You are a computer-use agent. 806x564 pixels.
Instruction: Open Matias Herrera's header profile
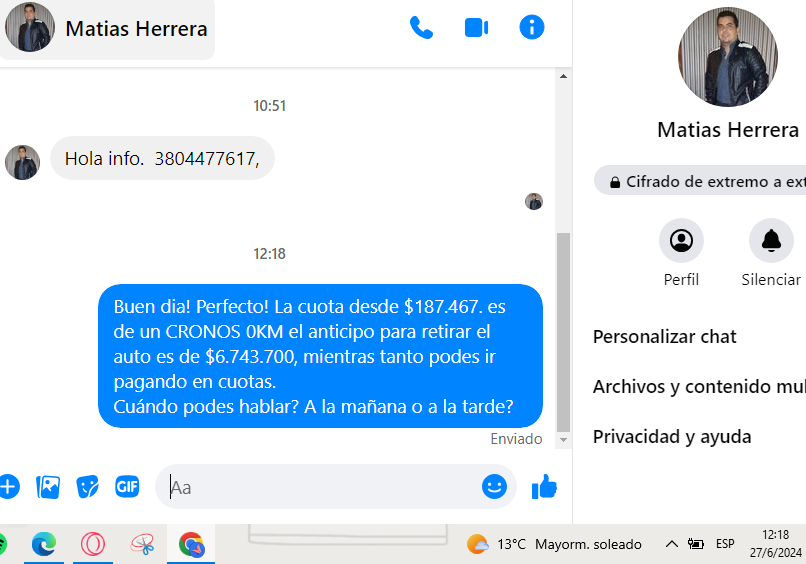click(x=108, y=28)
